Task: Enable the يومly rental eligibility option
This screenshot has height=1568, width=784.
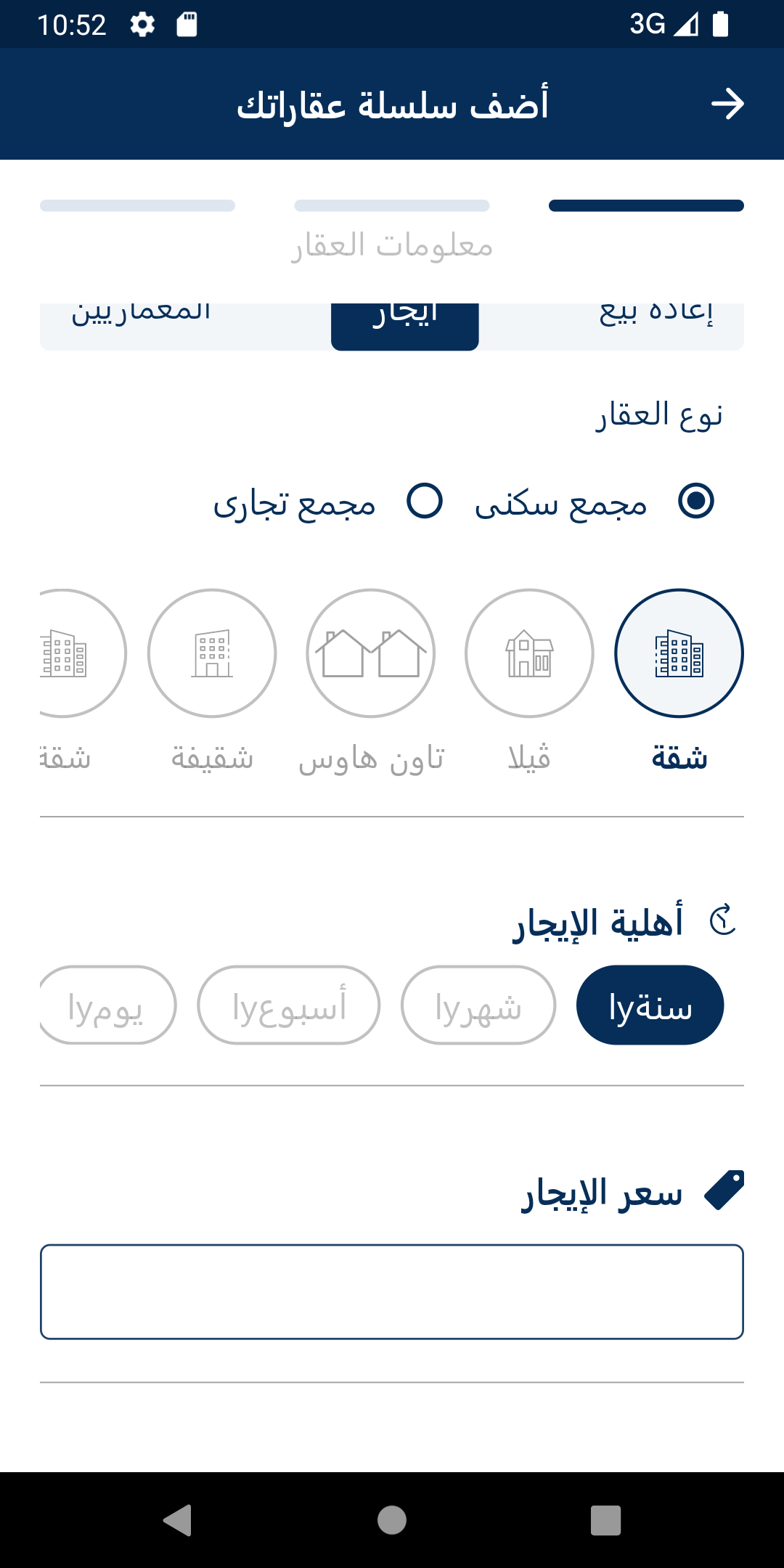Action: (105, 1005)
